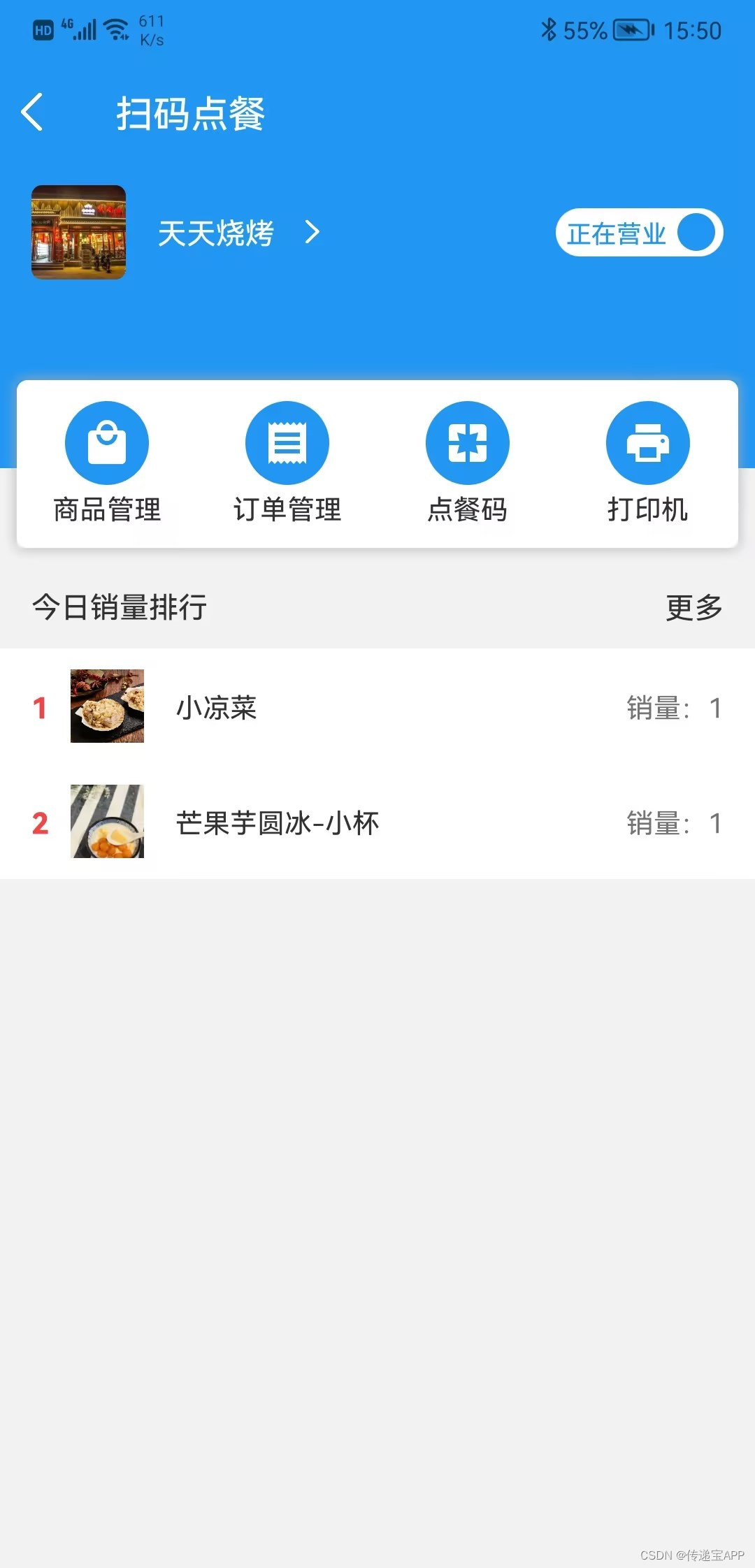The height and width of the screenshot is (1568, 755).
Task: Open 点餐码 ordering code
Action: [467, 462]
